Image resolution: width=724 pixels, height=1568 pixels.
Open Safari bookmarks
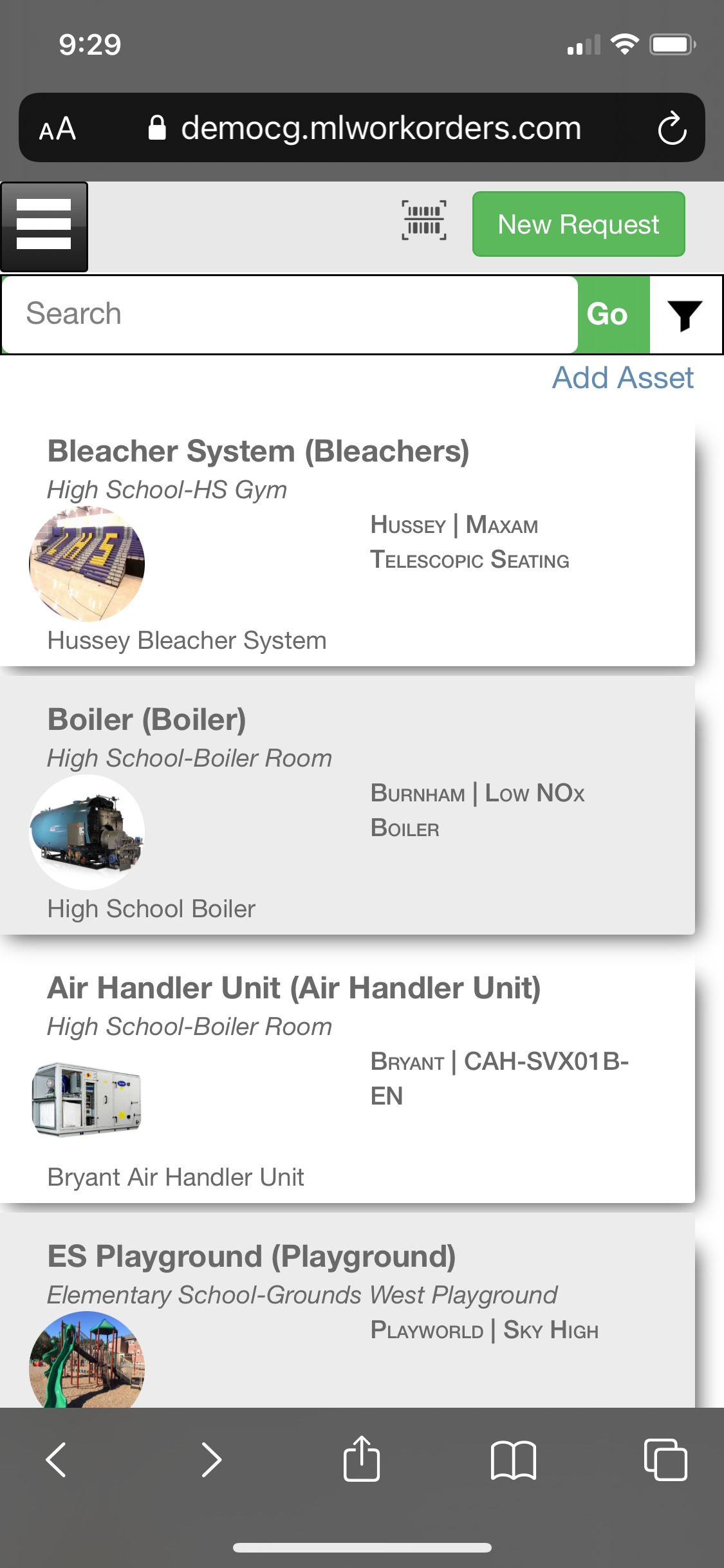click(x=513, y=1459)
